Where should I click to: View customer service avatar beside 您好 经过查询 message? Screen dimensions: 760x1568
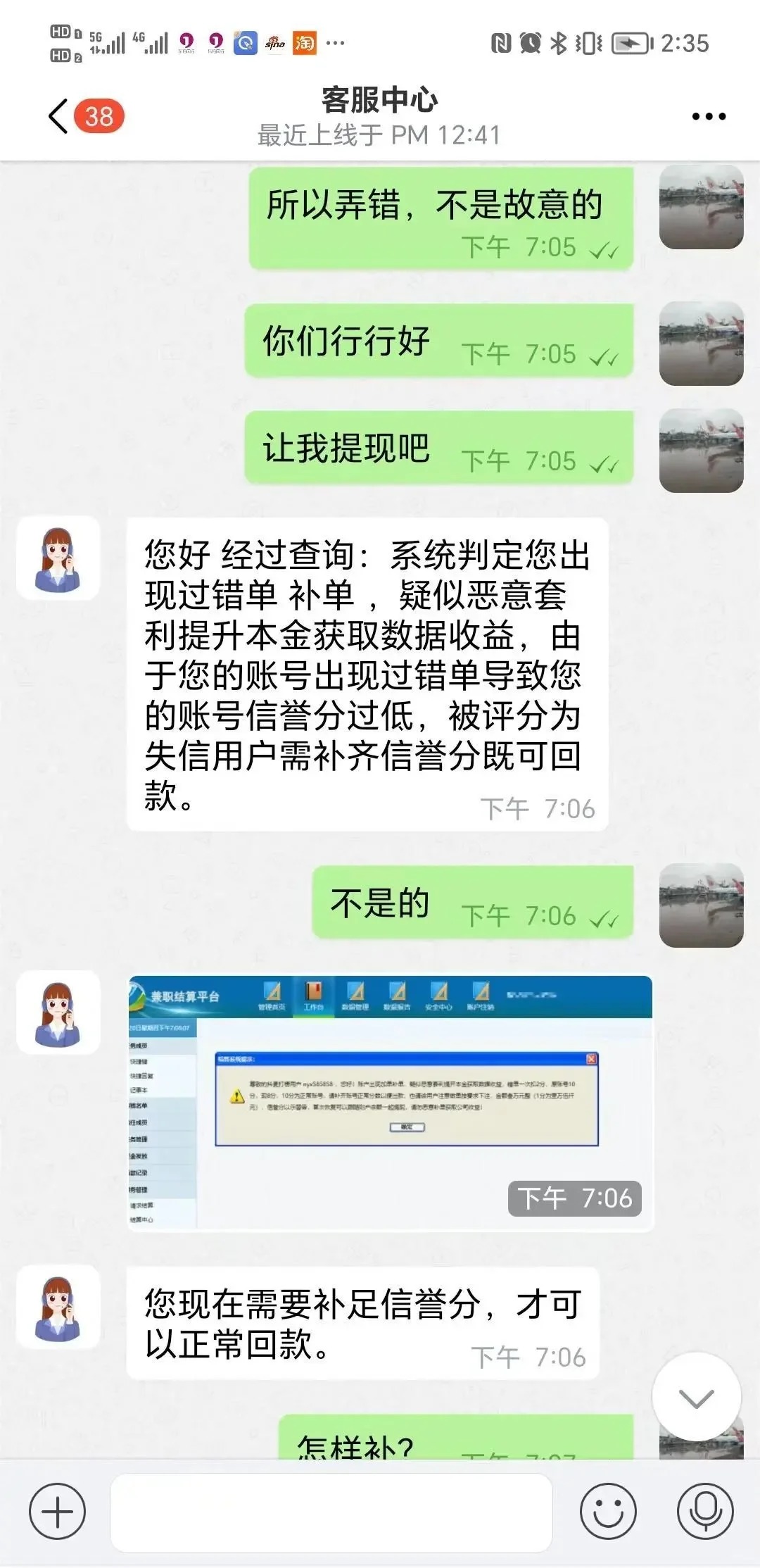[58, 558]
